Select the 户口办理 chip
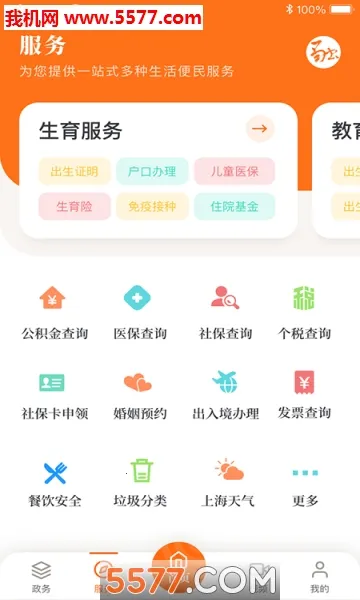The image size is (360, 600). 152,171
